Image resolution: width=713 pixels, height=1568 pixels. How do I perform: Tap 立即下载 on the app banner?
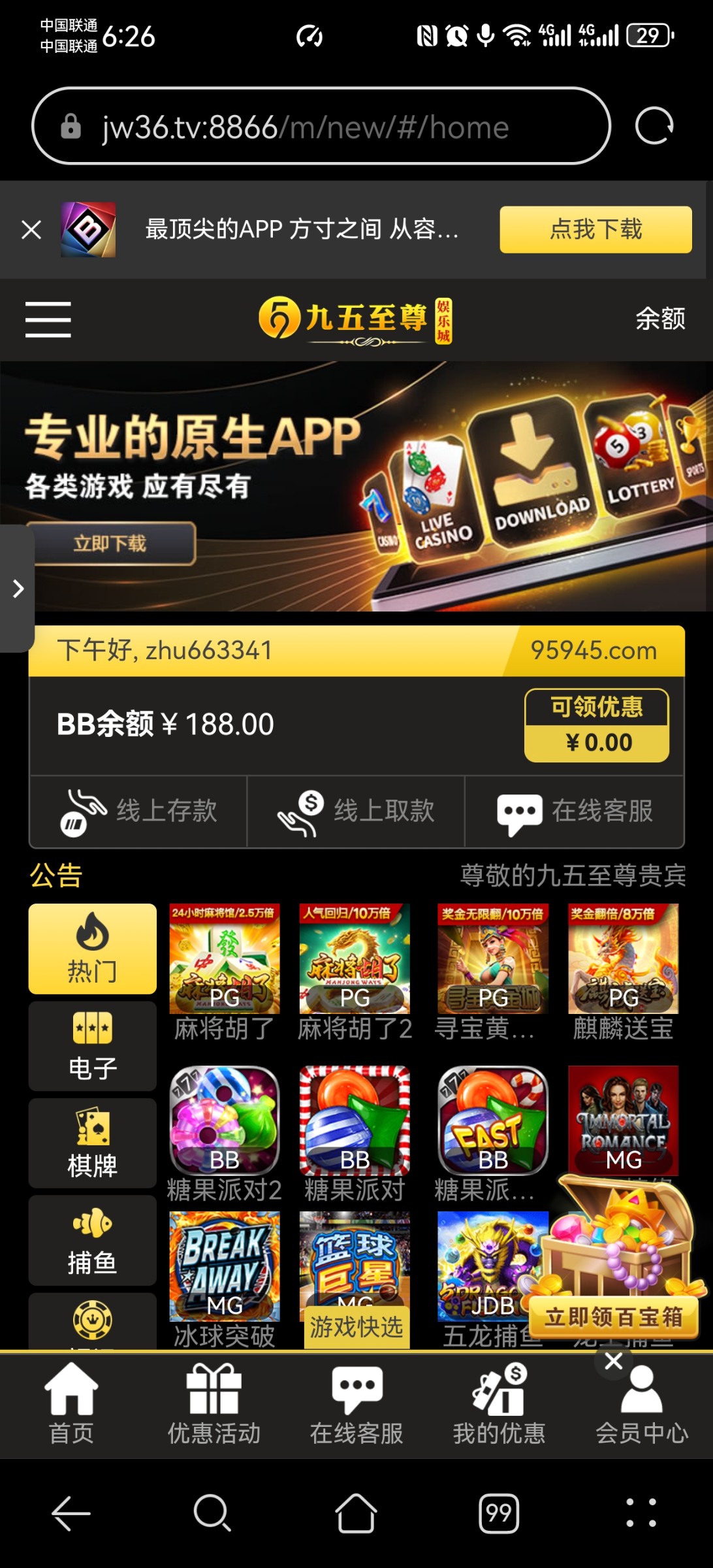[x=110, y=544]
